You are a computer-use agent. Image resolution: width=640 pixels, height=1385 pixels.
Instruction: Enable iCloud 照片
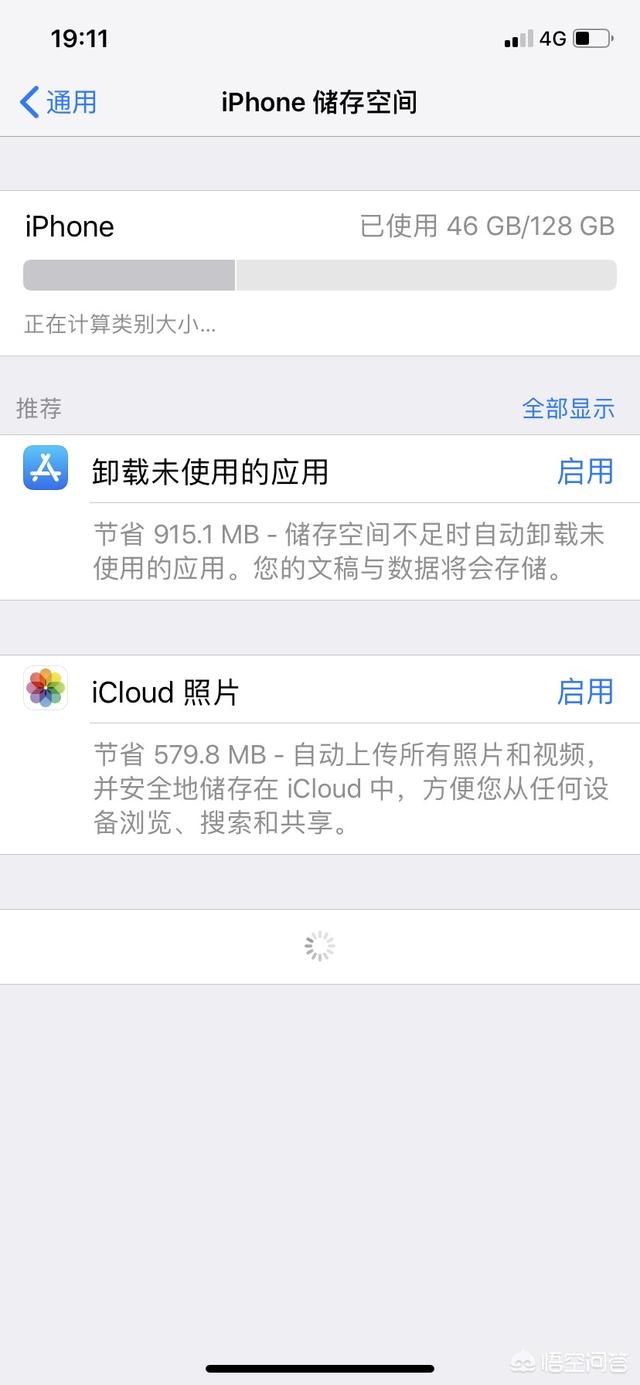pyautogui.click(x=584, y=691)
